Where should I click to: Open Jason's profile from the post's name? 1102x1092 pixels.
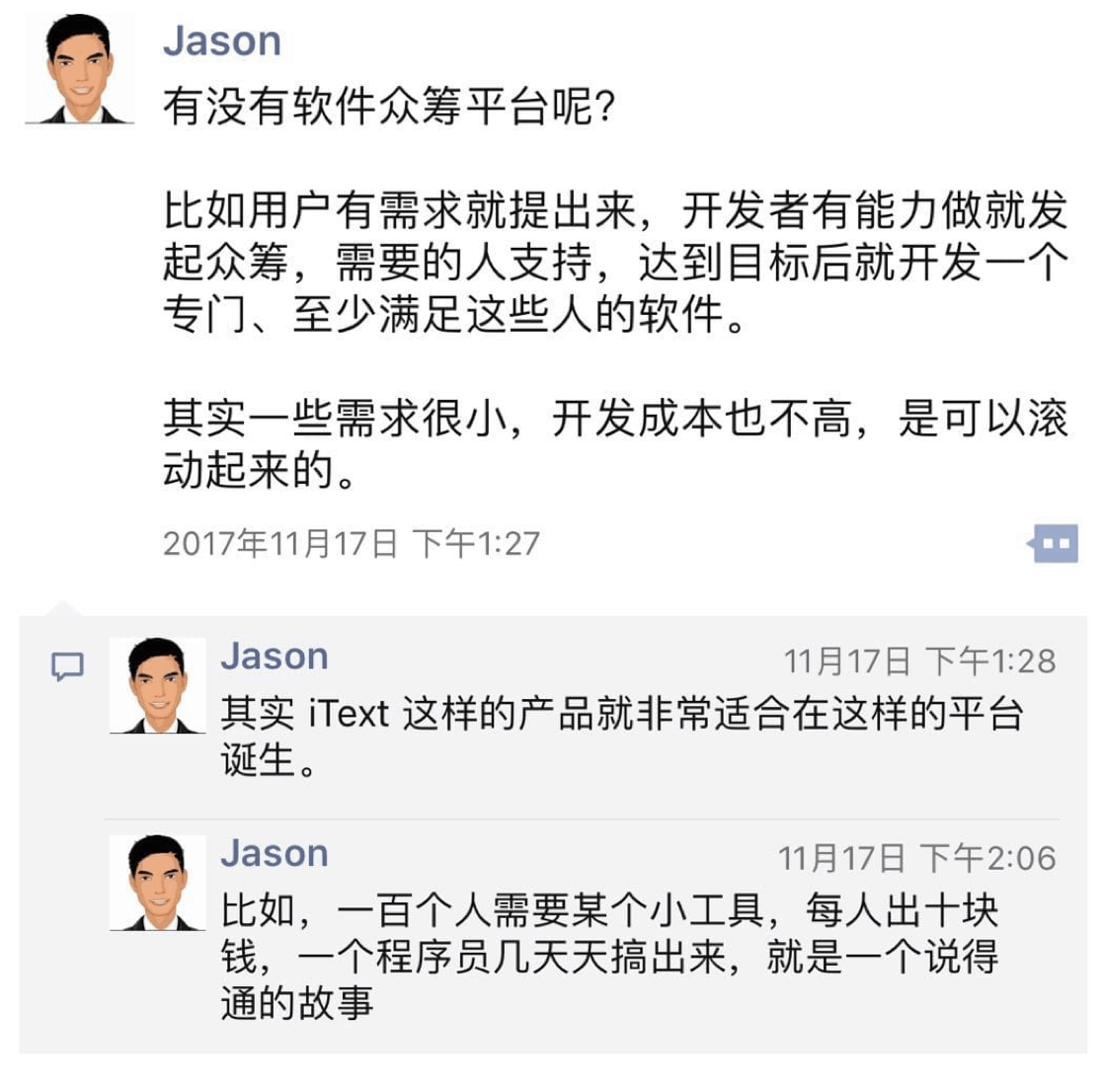point(222,41)
